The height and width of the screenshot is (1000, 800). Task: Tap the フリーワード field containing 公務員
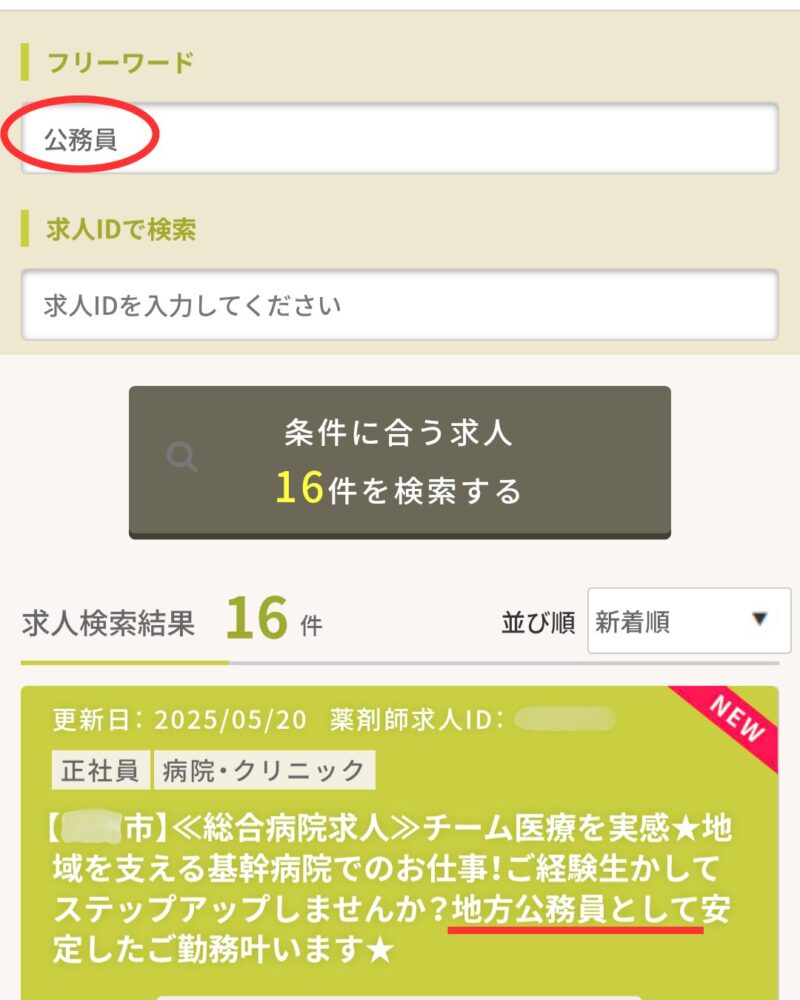(x=400, y=138)
